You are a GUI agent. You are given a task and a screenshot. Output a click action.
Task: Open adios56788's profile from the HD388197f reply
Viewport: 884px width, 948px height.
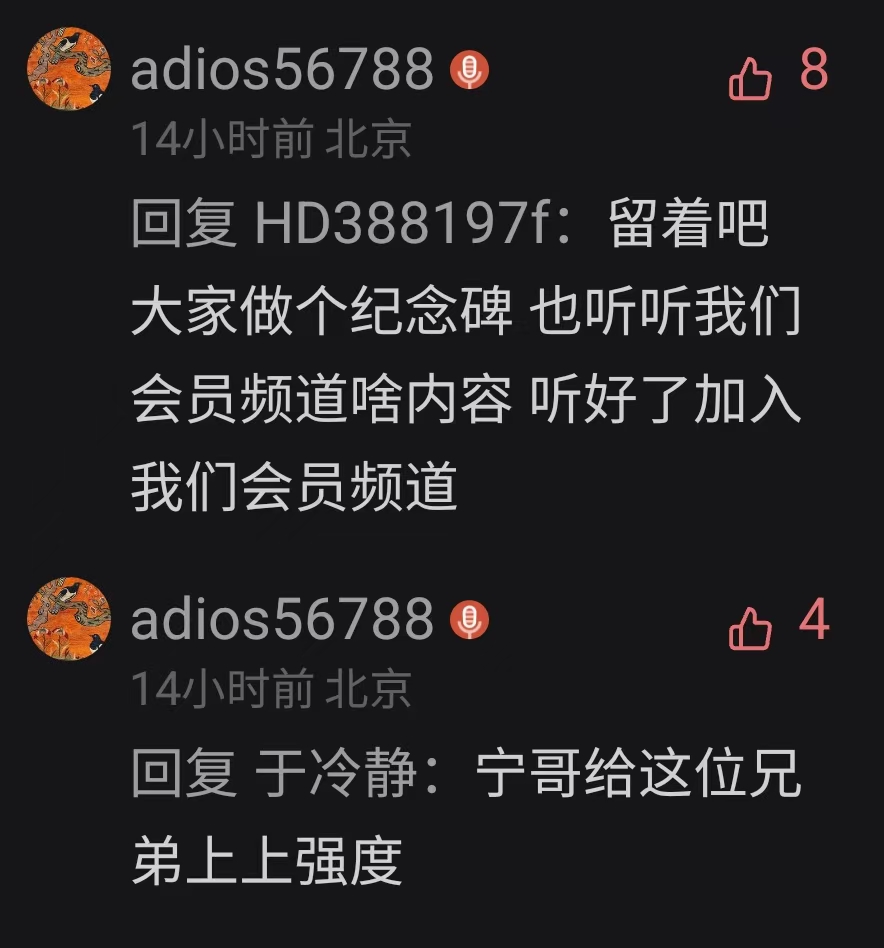pyautogui.click(x=282, y=69)
